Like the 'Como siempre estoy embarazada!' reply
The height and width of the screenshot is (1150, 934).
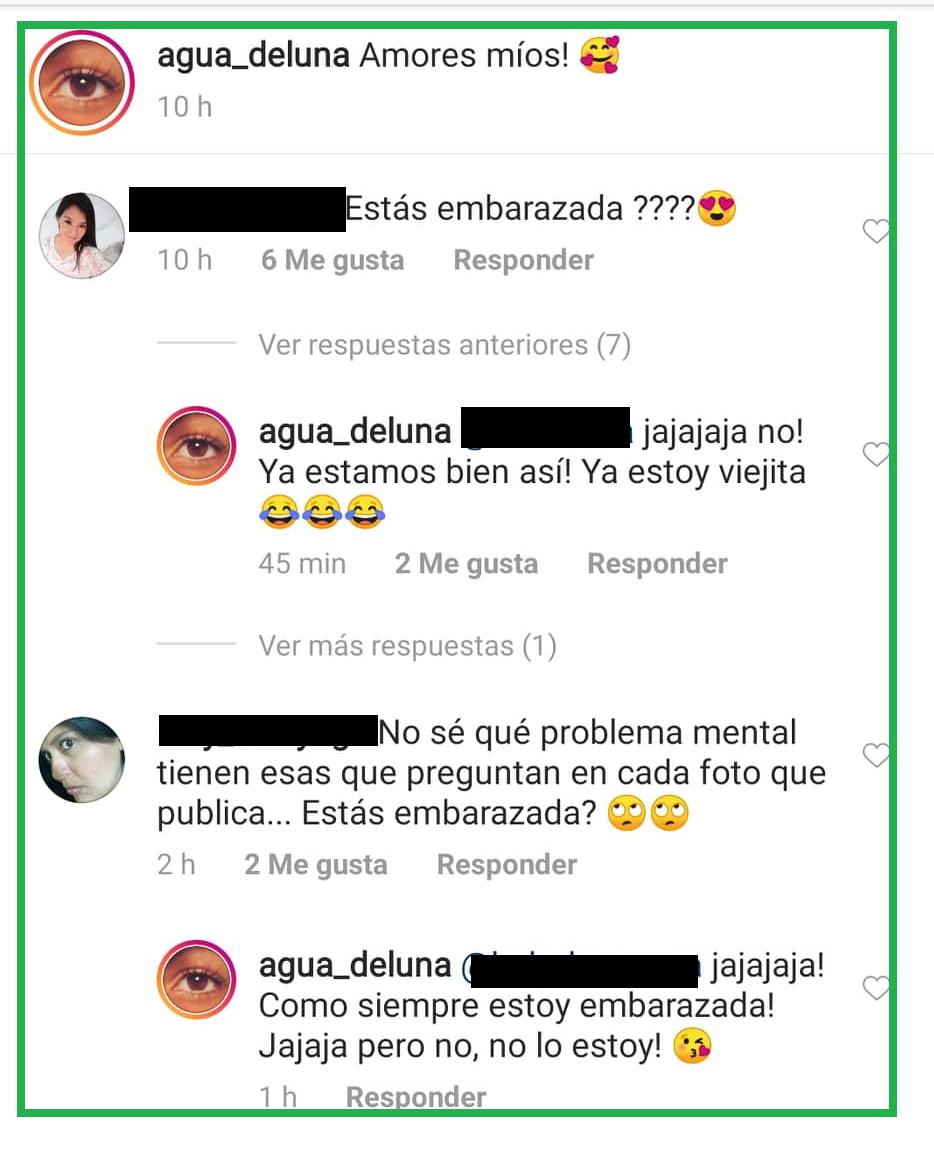[x=875, y=989]
